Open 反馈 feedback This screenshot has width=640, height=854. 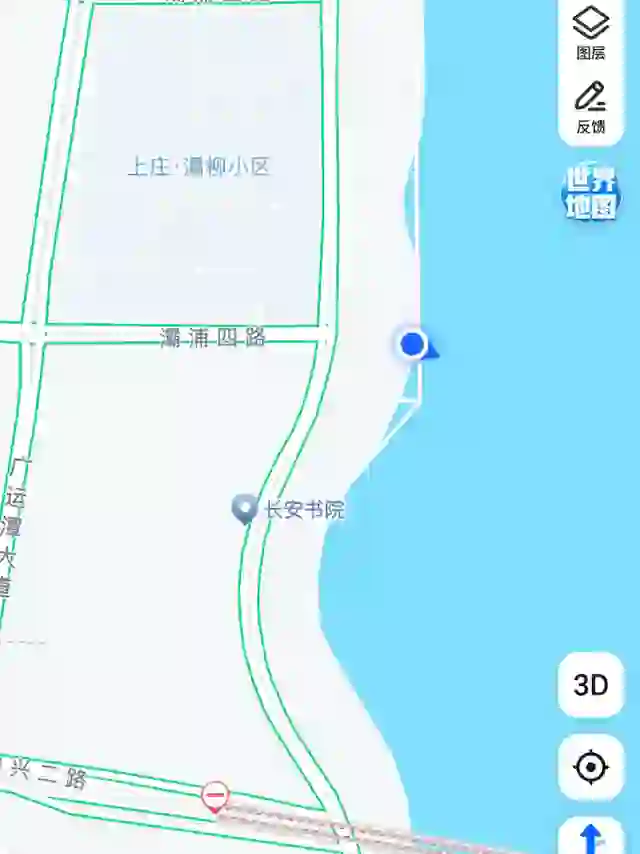tap(590, 106)
